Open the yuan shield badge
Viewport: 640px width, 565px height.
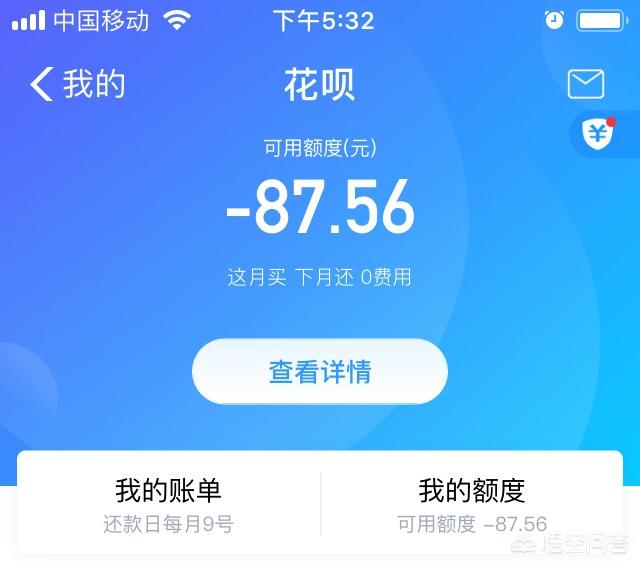(600, 135)
